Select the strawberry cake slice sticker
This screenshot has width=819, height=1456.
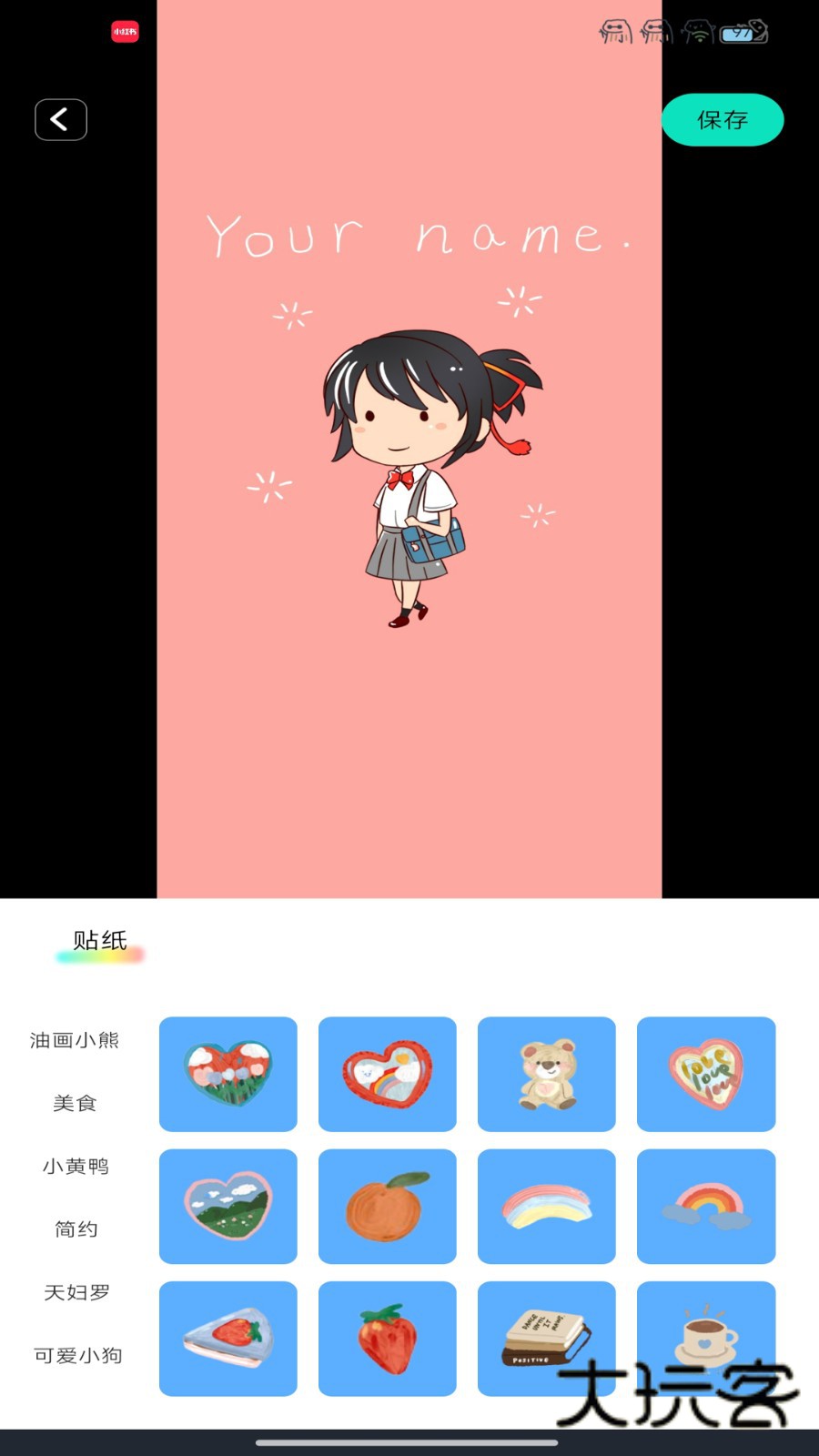pyautogui.click(x=227, y=1339)
